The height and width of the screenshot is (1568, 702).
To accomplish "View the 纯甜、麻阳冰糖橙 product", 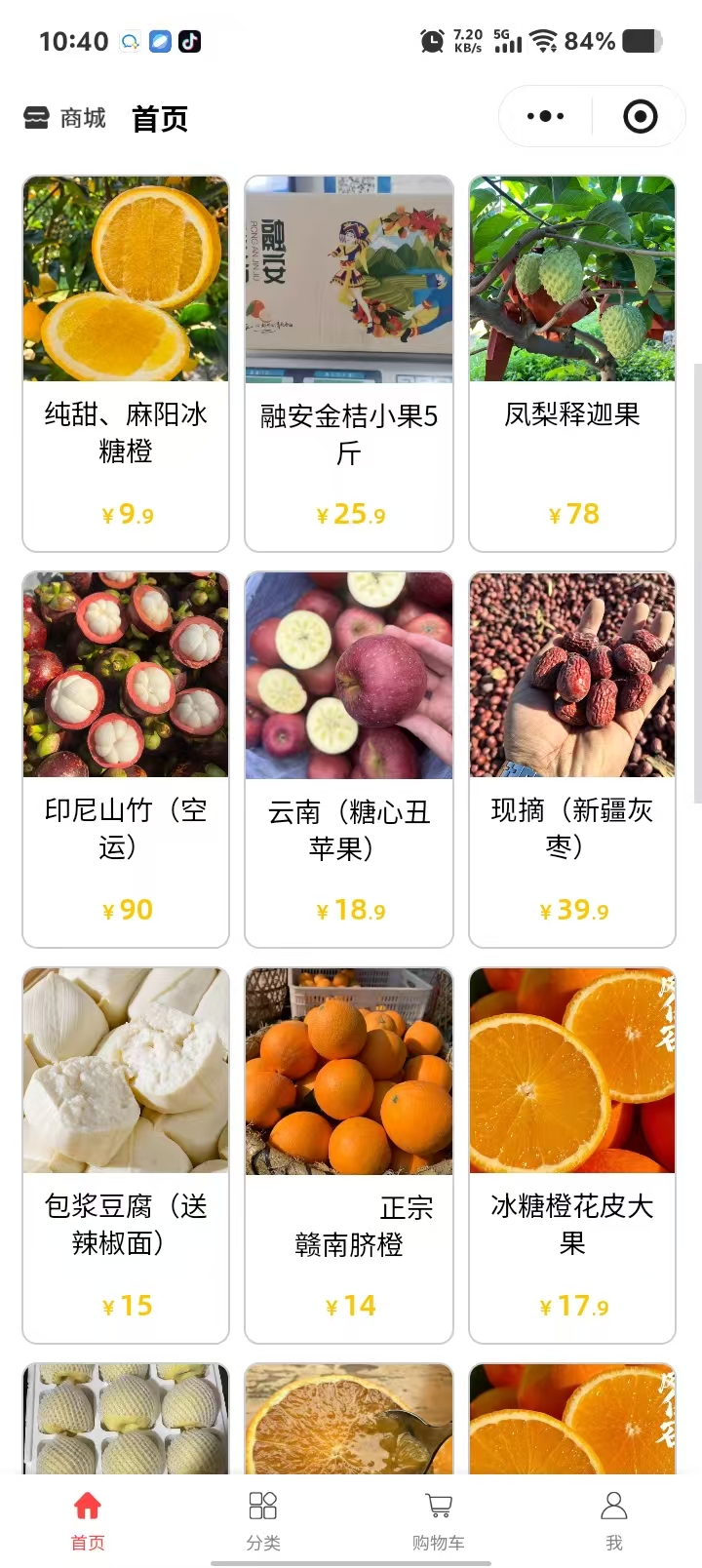I will [126, 363].
